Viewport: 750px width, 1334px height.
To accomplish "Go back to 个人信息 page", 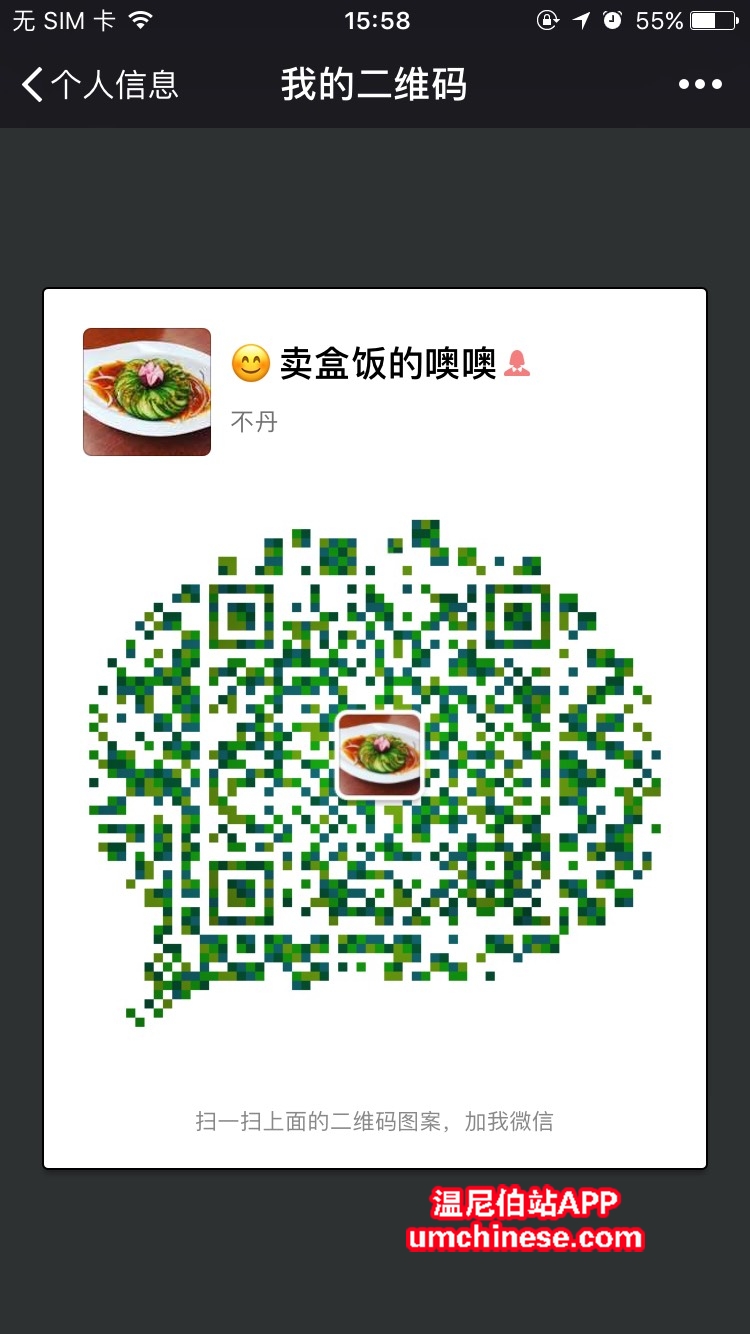I will pyautogui.click(x=98, y=85).
